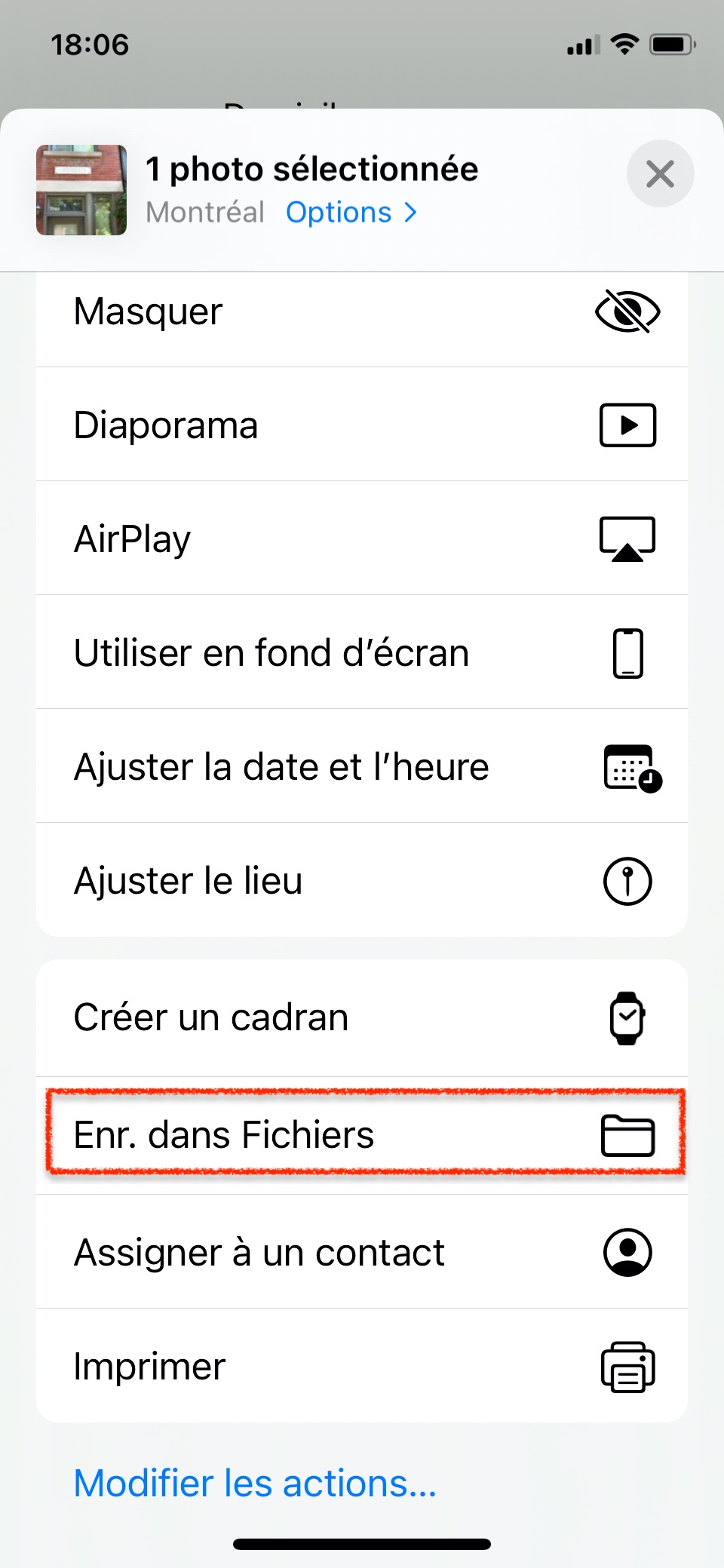
Task: Select Créer un cadran
Action: tap(362, 1017)
